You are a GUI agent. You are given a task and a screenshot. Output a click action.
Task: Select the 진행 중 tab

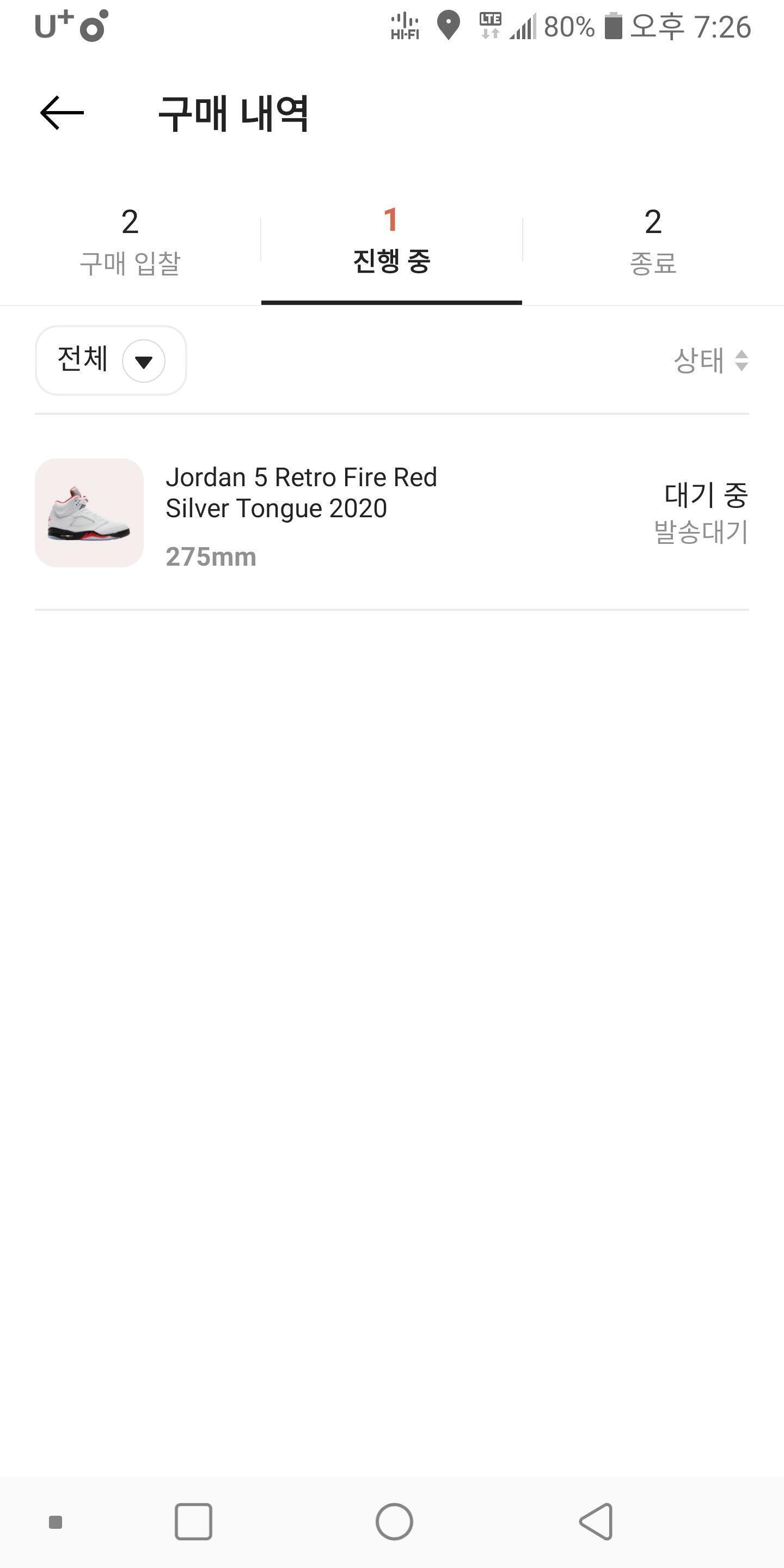point(391,243)
